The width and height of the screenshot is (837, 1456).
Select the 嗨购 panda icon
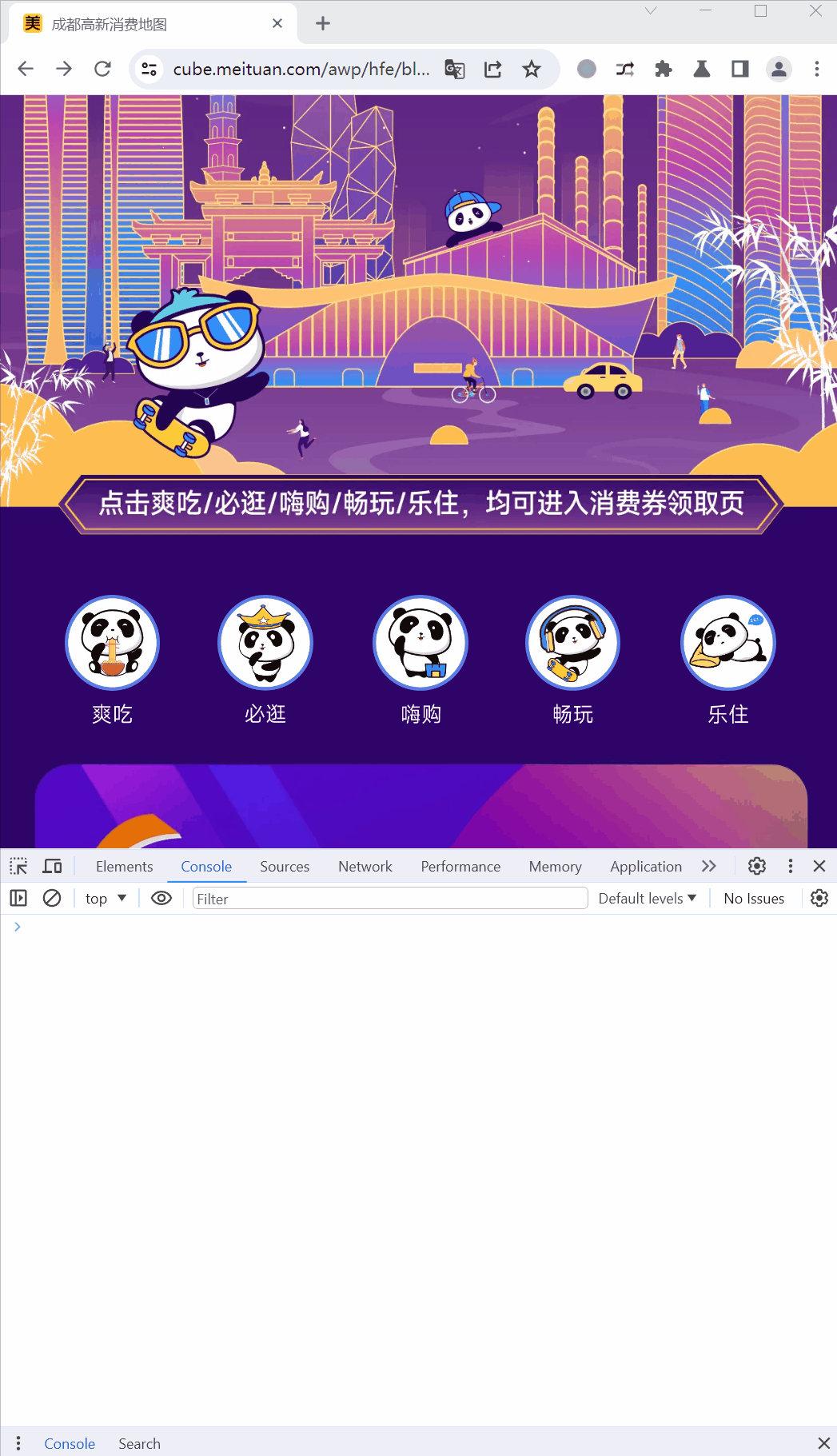(x=420, y=644)
